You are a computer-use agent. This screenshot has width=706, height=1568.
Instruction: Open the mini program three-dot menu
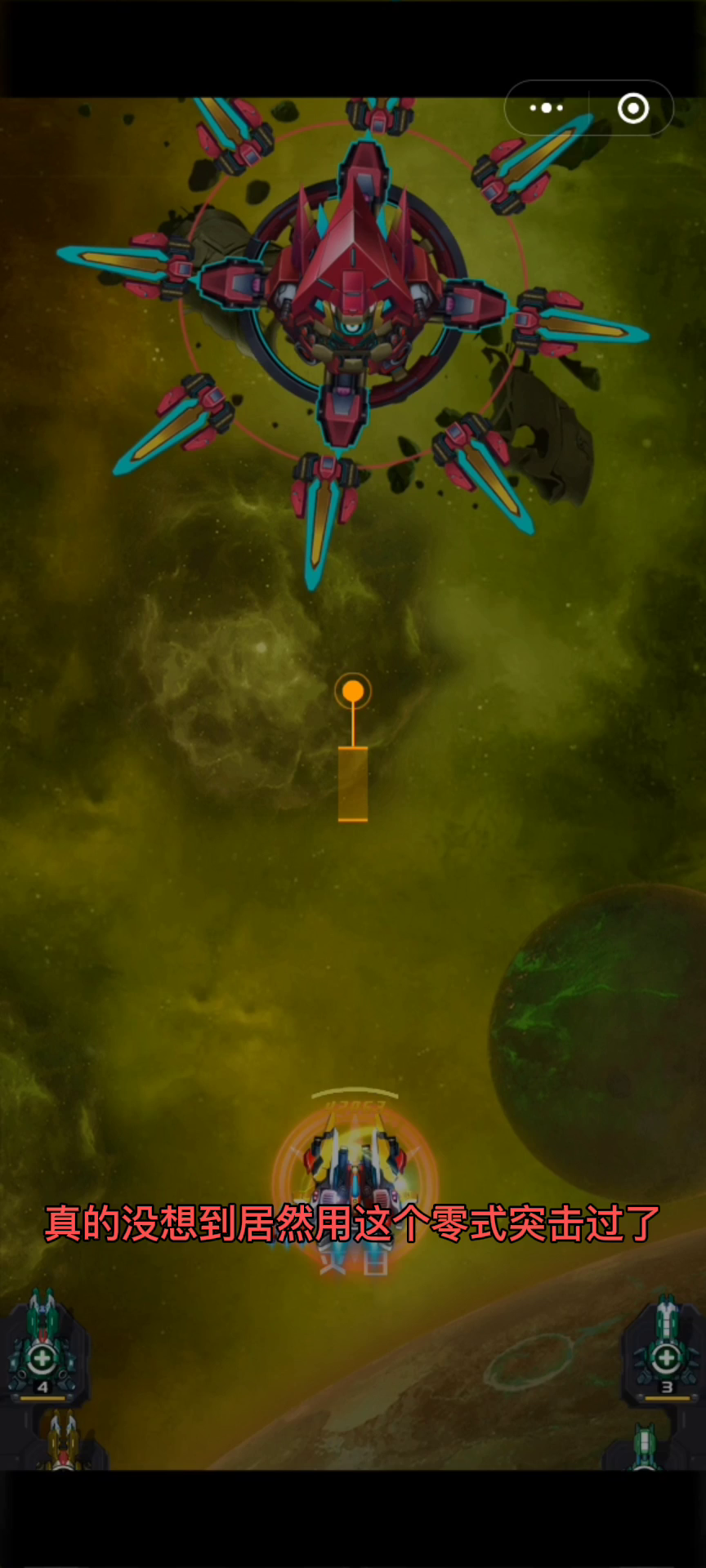click(547, 108)
